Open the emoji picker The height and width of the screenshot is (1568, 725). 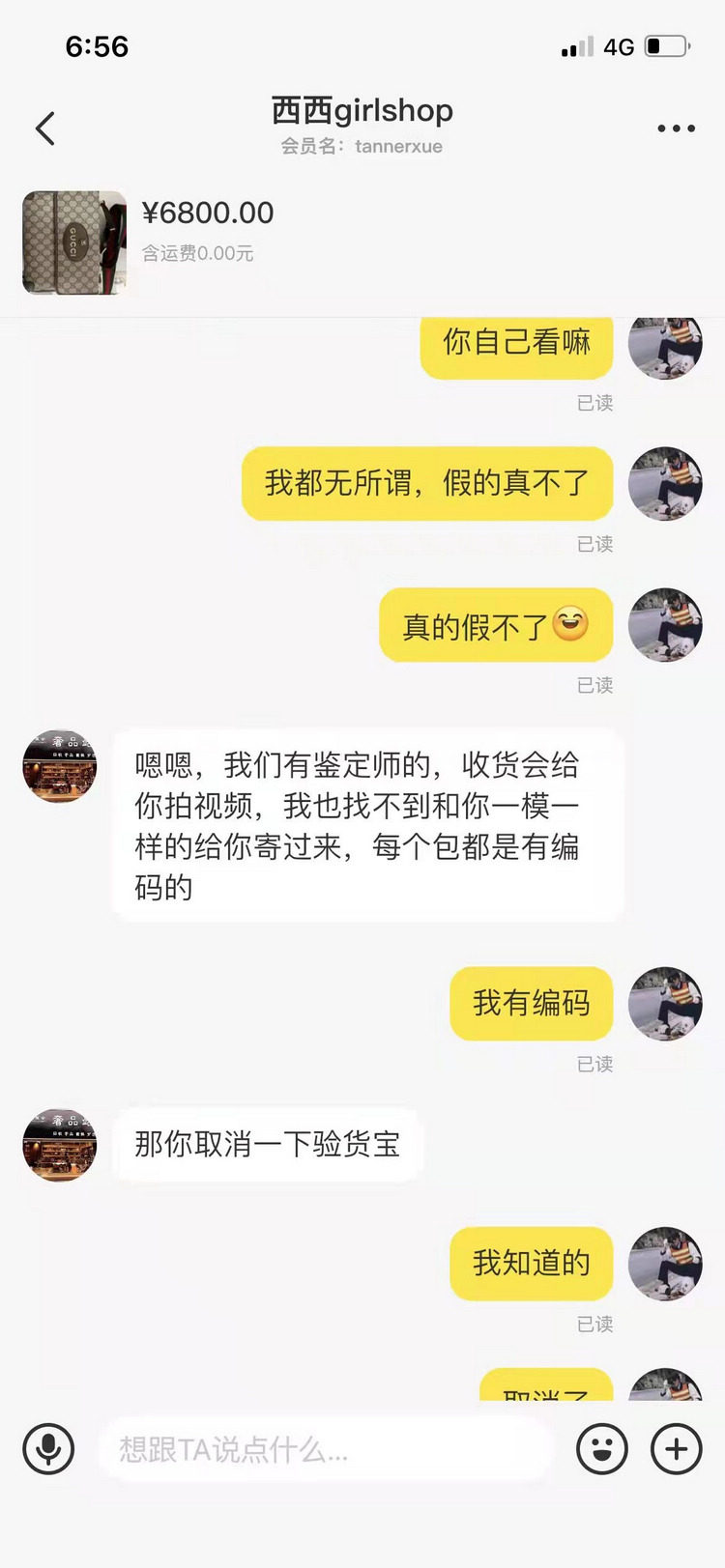(x=601, y=1449)
